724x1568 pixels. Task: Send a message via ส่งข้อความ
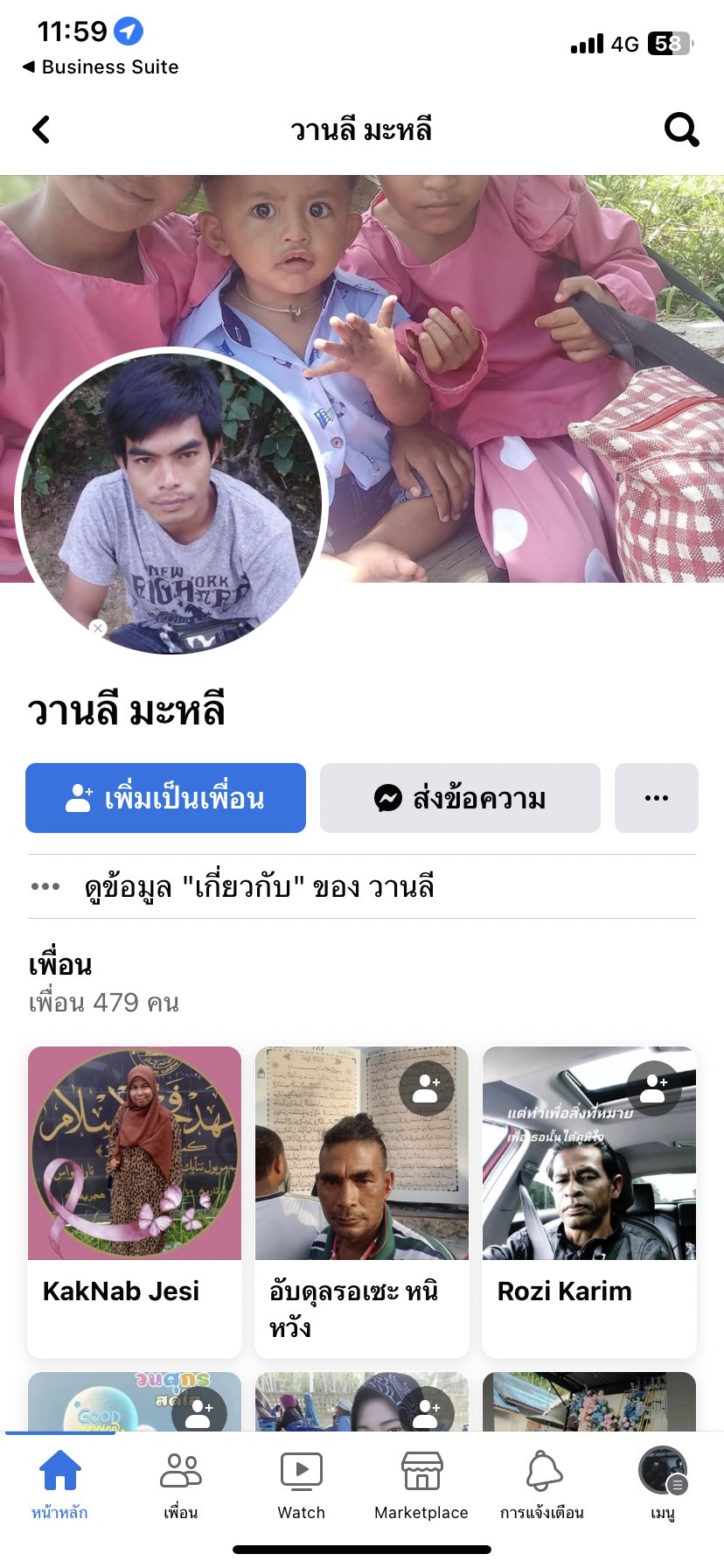pos(460,798)
